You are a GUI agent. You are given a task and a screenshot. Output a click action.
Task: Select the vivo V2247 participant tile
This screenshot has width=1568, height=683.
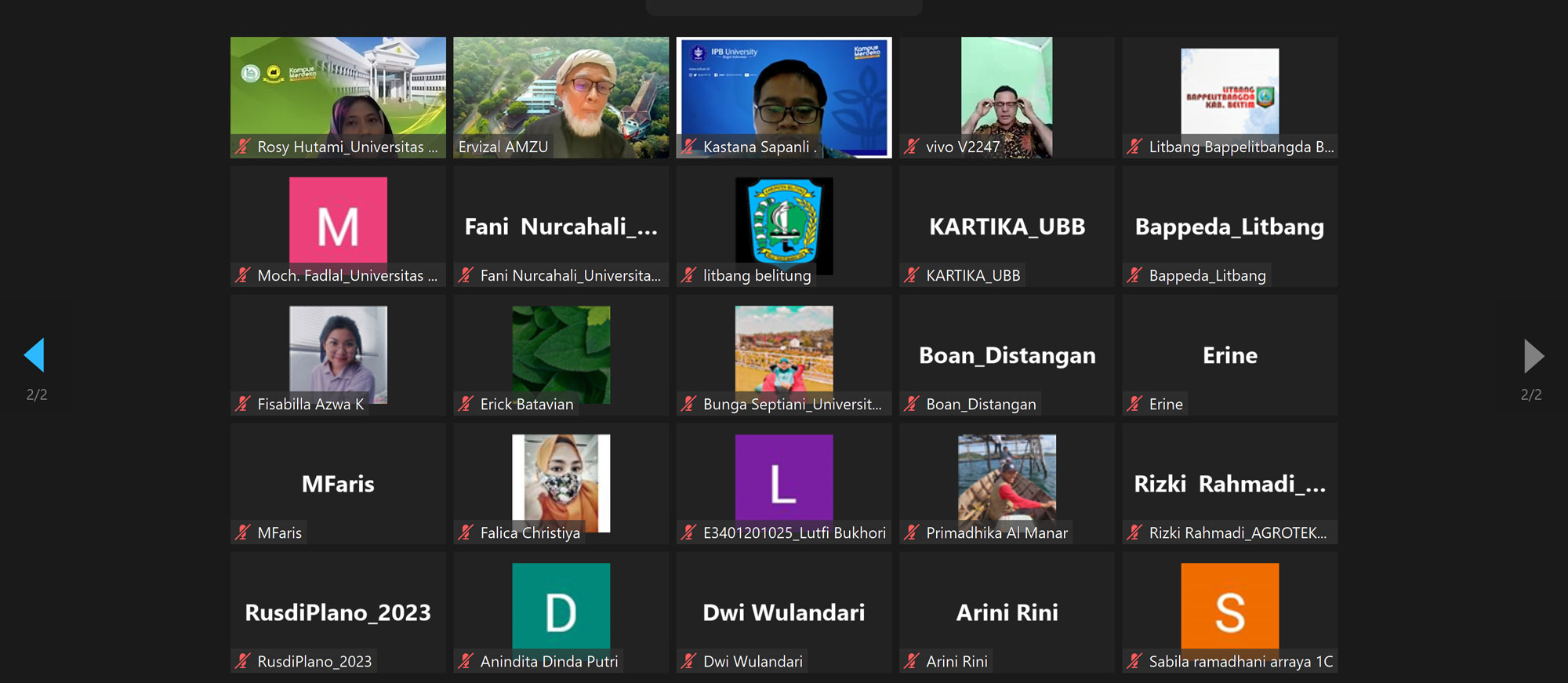[x=1007, y=96]
